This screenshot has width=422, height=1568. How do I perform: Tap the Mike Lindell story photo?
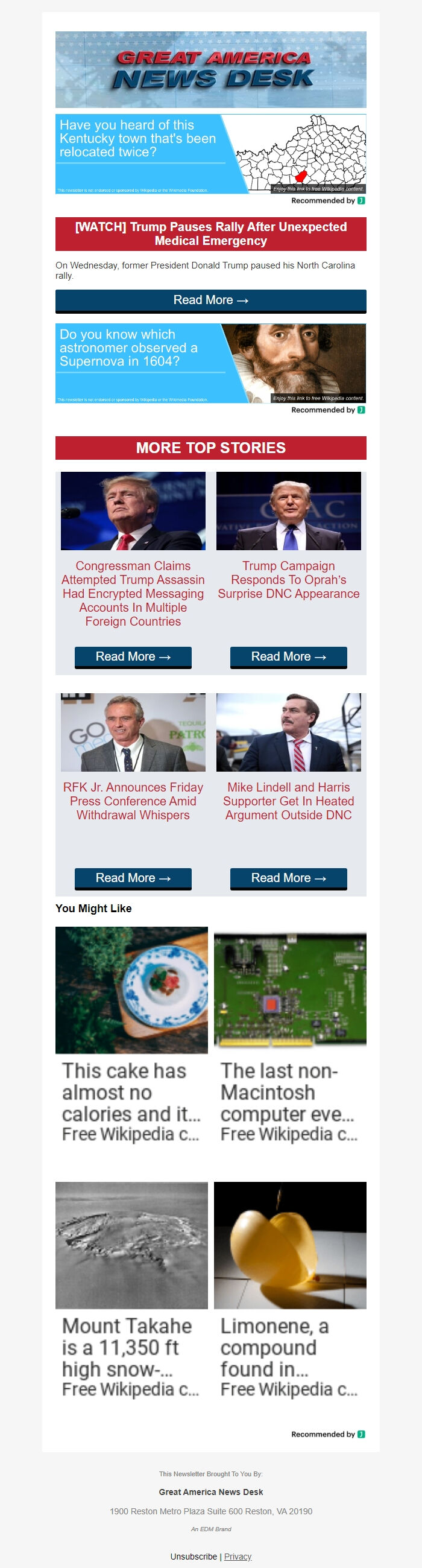click(288, 732)
